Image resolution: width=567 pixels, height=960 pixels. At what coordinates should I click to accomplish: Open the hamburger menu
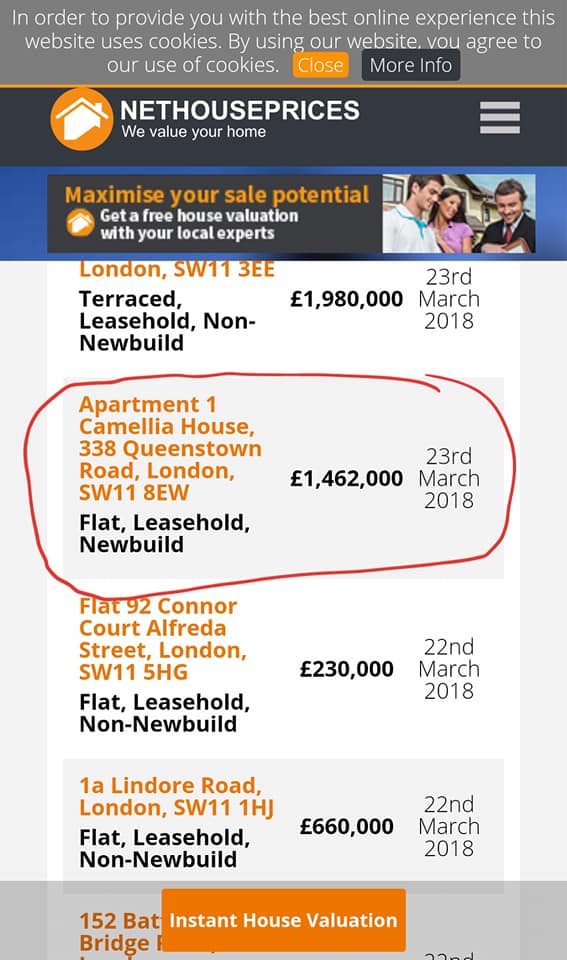click(500, 118)
